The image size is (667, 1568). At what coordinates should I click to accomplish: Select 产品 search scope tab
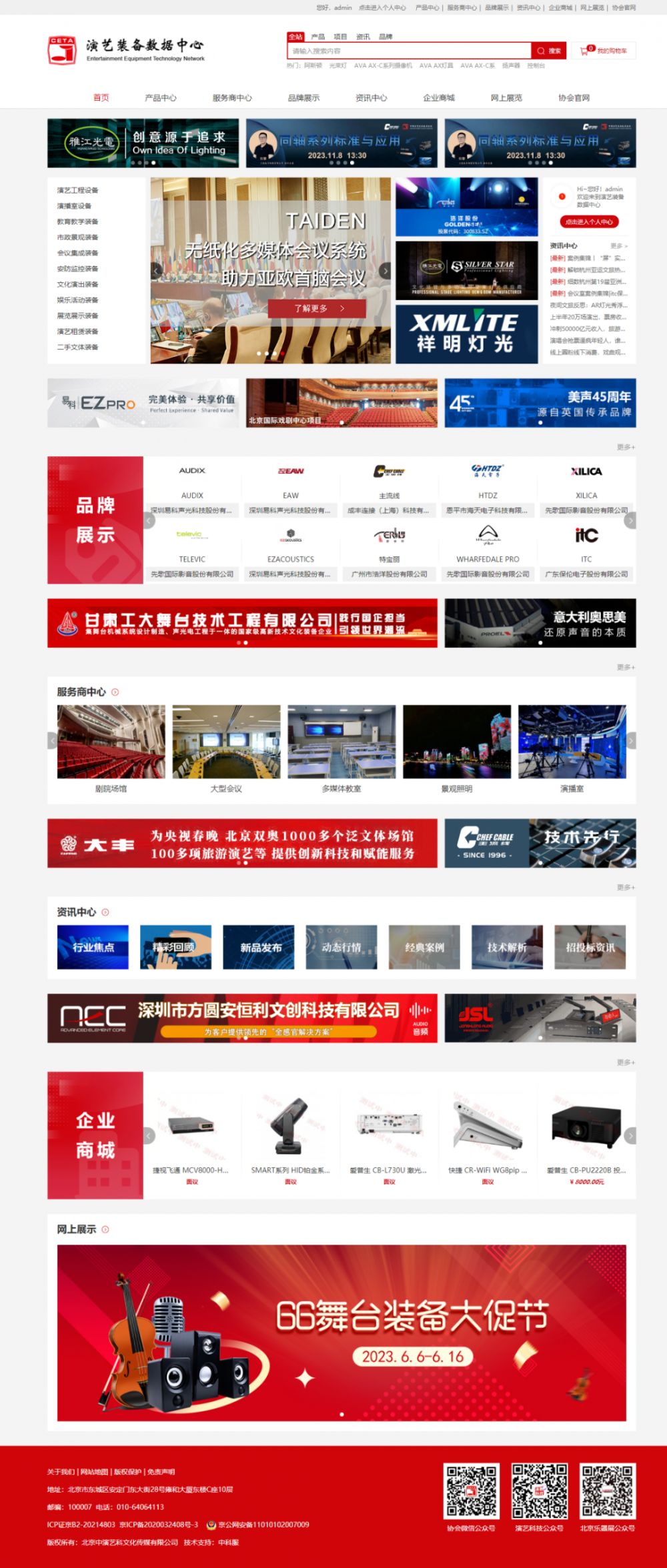point(318,37)
